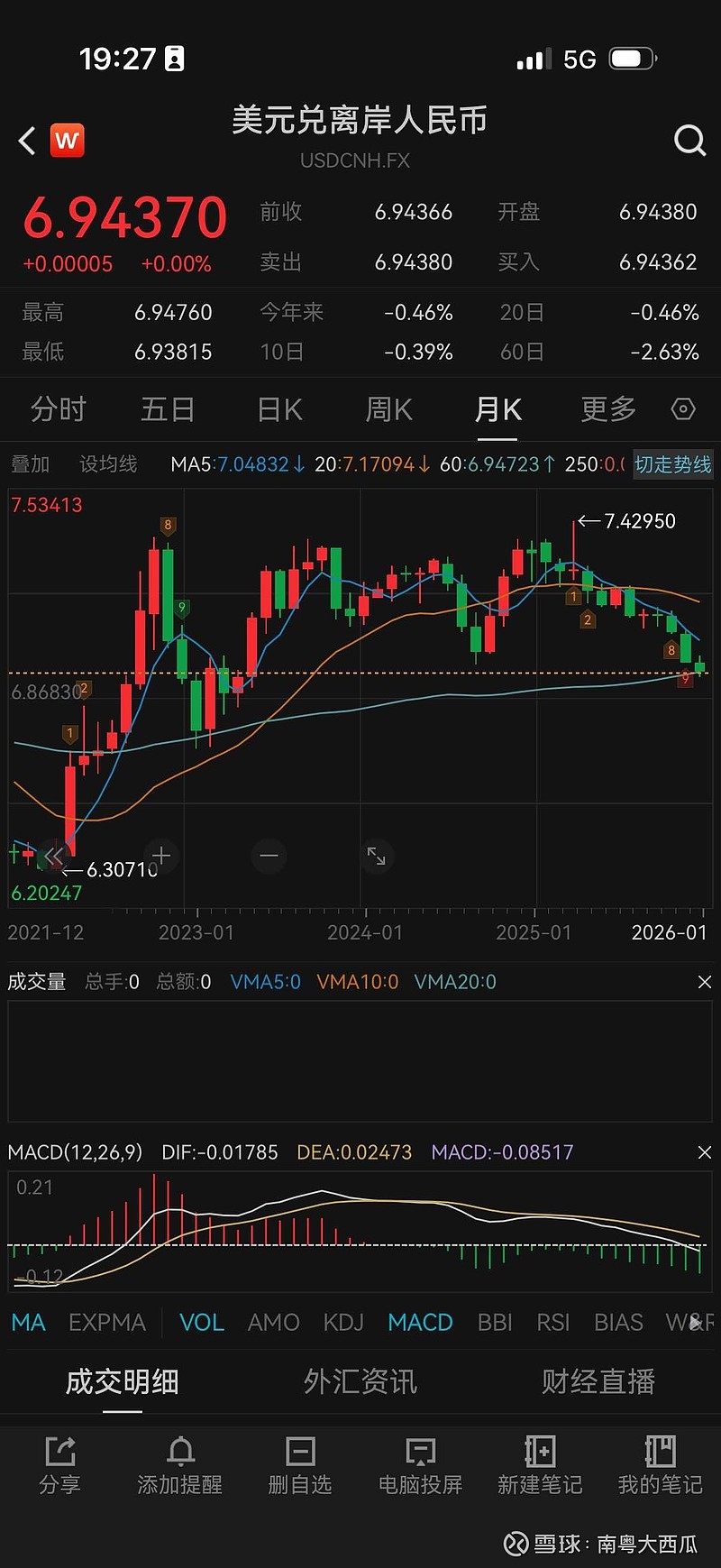
Task: Tap the 叠加 overlay button
Action: click(x=31, y=464)
